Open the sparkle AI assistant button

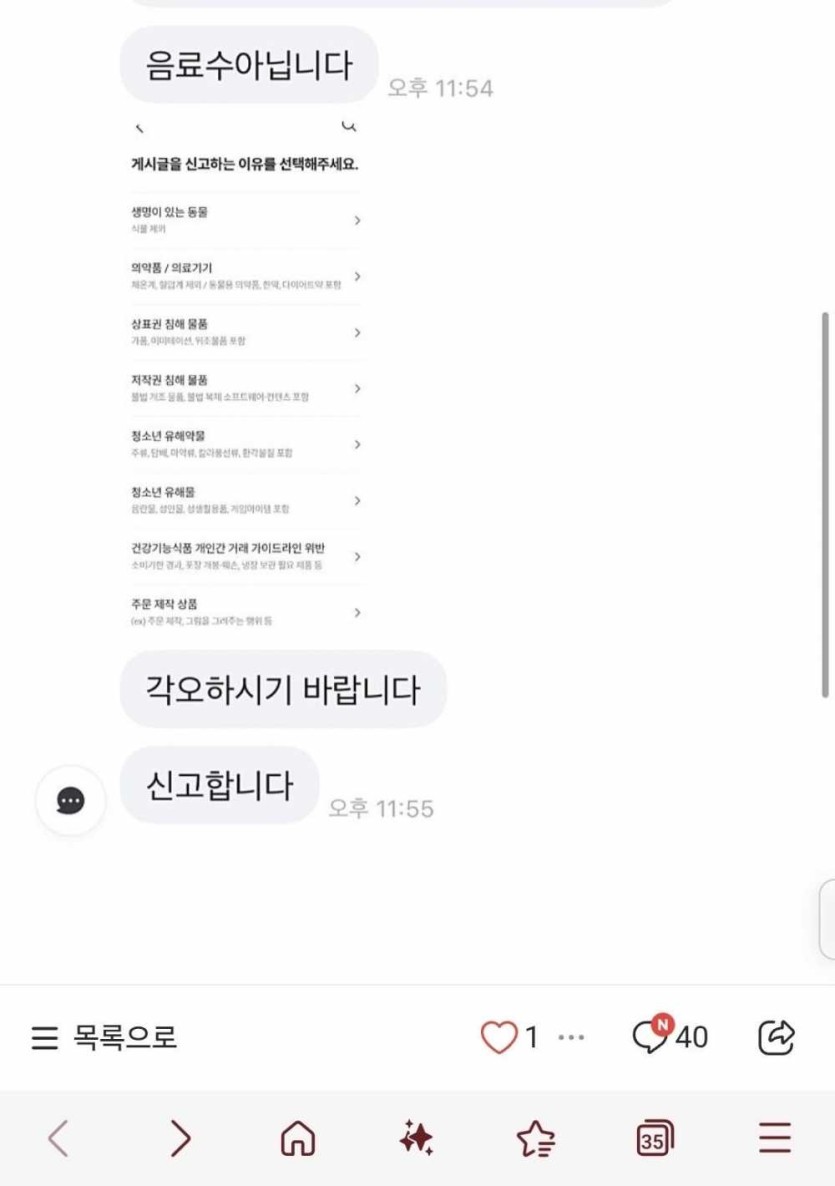click(416, 1138)
